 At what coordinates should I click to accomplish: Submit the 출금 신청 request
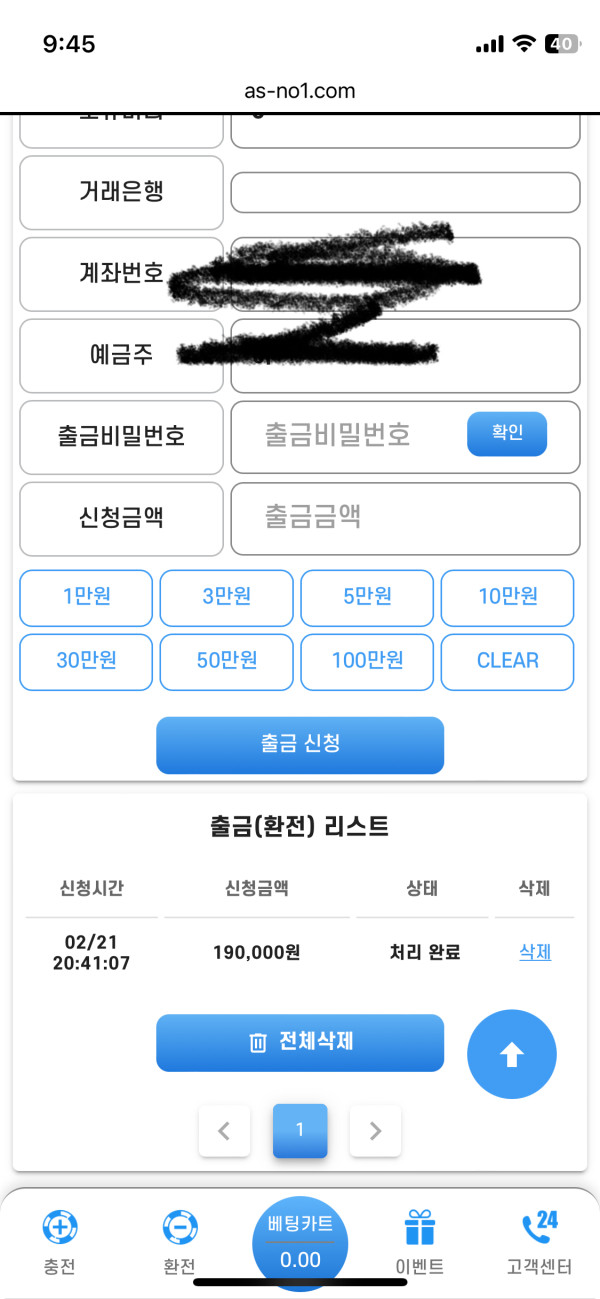pos(300,745)
